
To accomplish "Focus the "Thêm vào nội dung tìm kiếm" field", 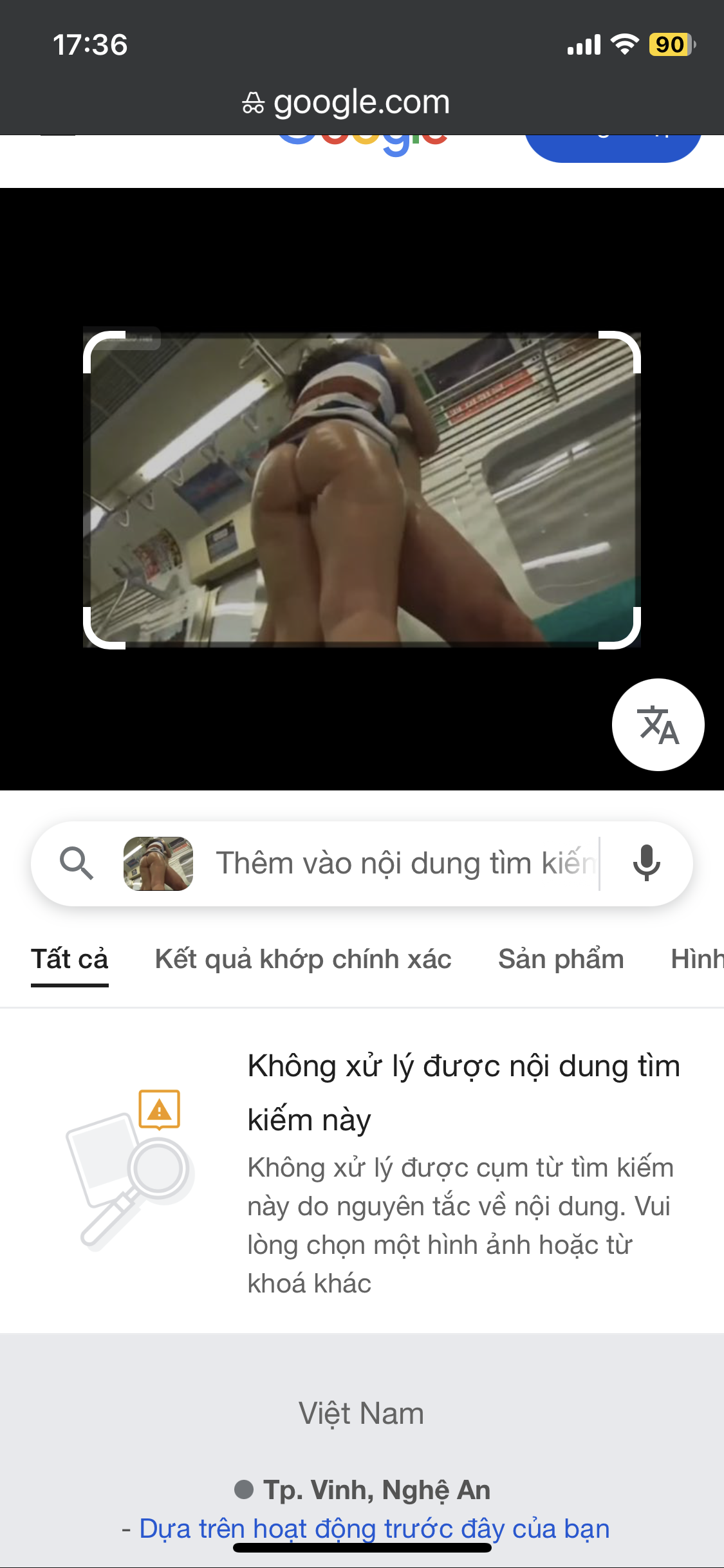I will click(x=405, y=863).
